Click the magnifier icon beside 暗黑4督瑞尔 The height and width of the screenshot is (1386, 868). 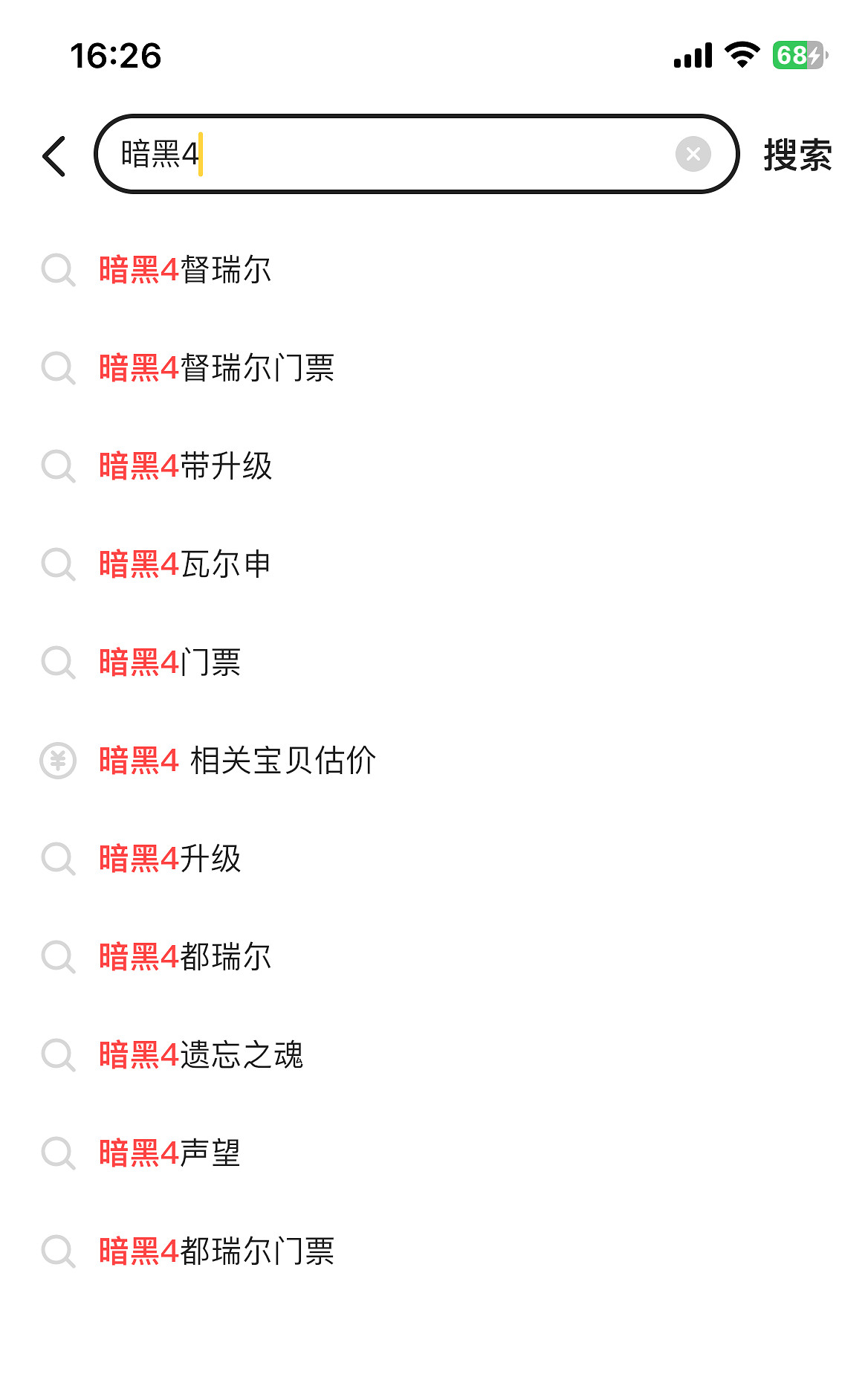59,271
